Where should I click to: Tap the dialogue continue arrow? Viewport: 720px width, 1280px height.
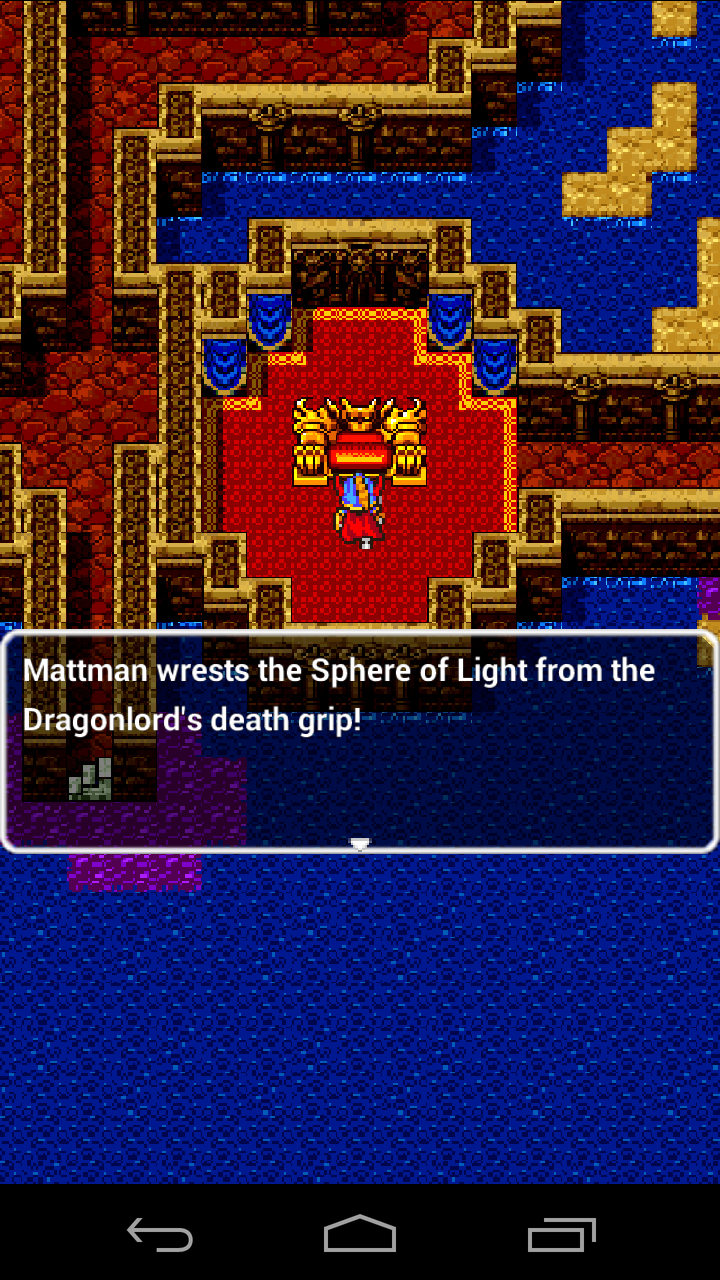click(360, 844)
